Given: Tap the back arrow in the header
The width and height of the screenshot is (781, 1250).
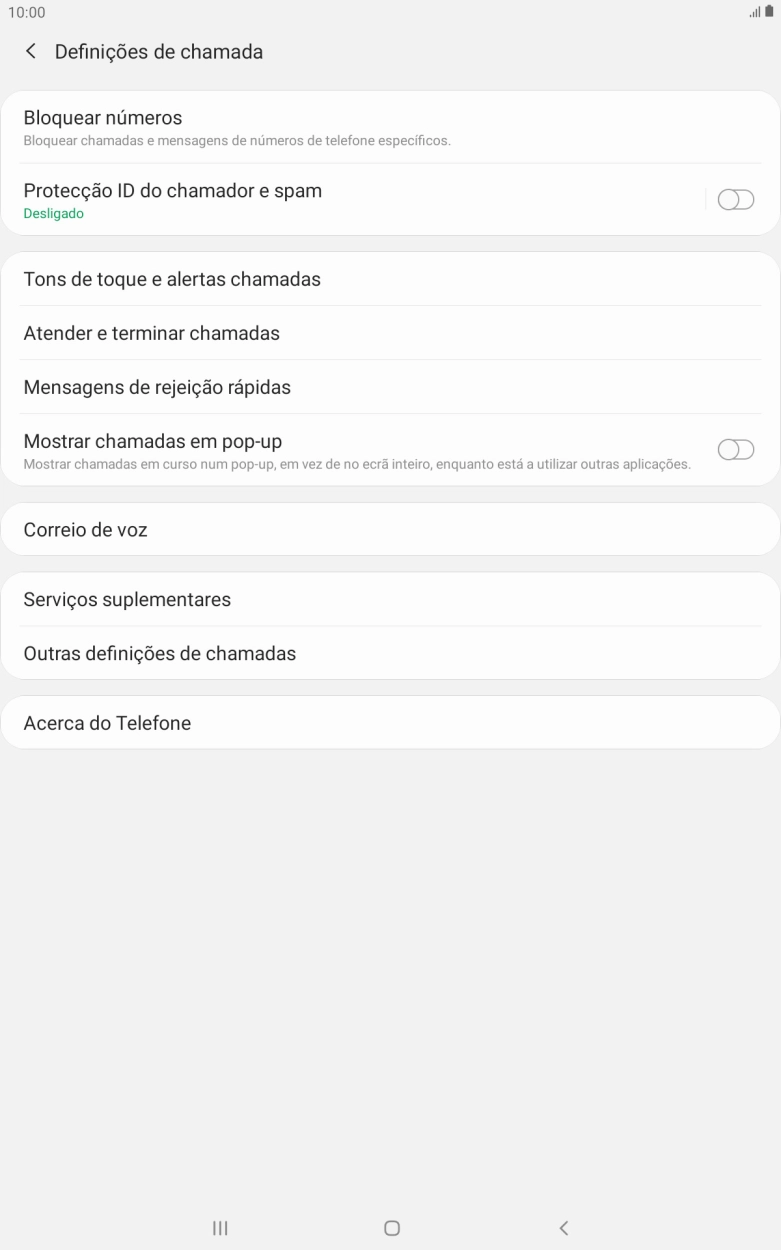Looking at the screenshot, I should [30, 51].
